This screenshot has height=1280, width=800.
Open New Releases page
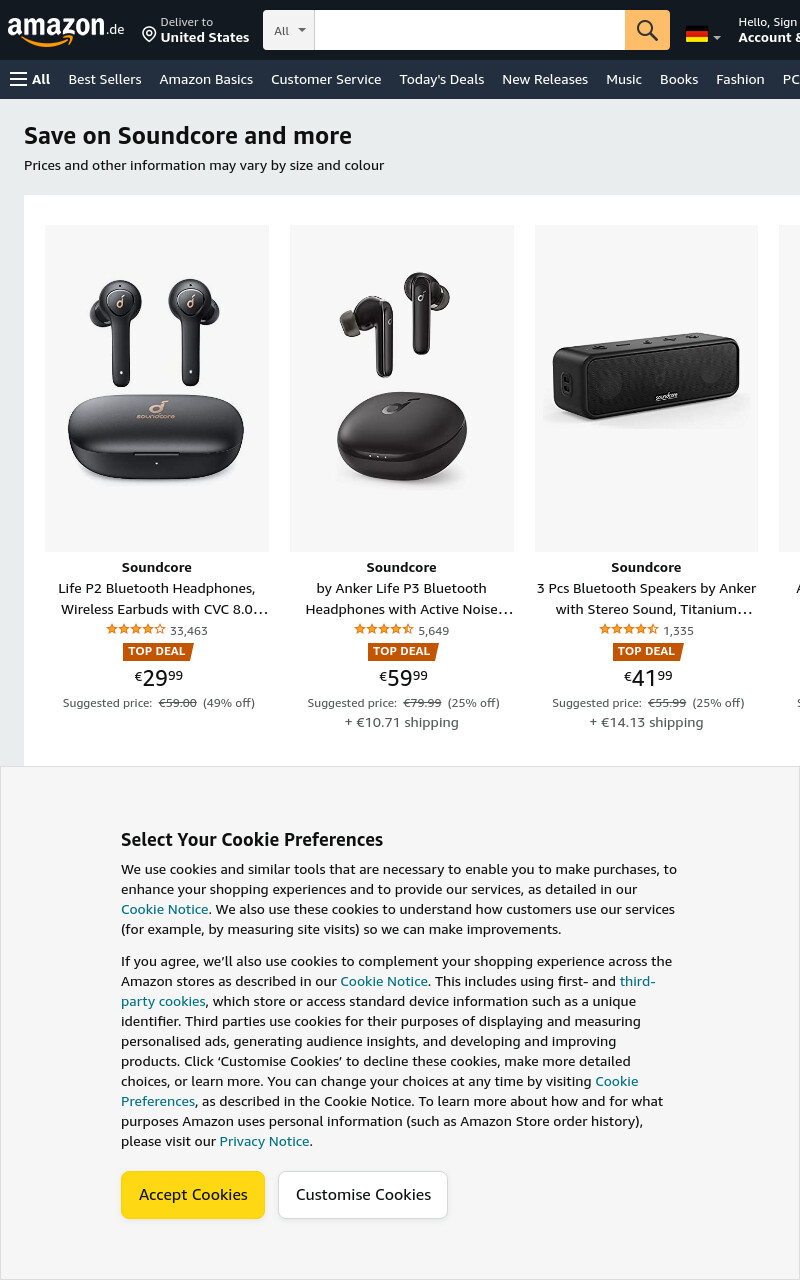545,79
